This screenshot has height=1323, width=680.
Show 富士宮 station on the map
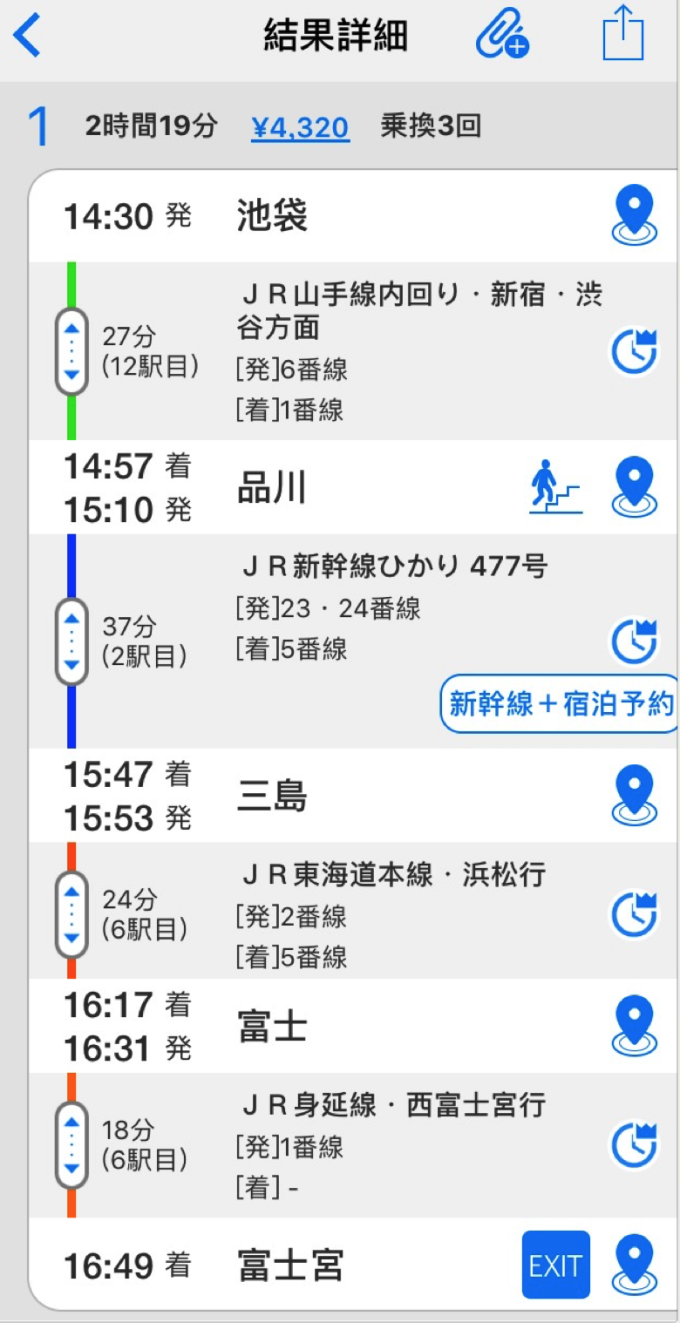click(634, 1265)
